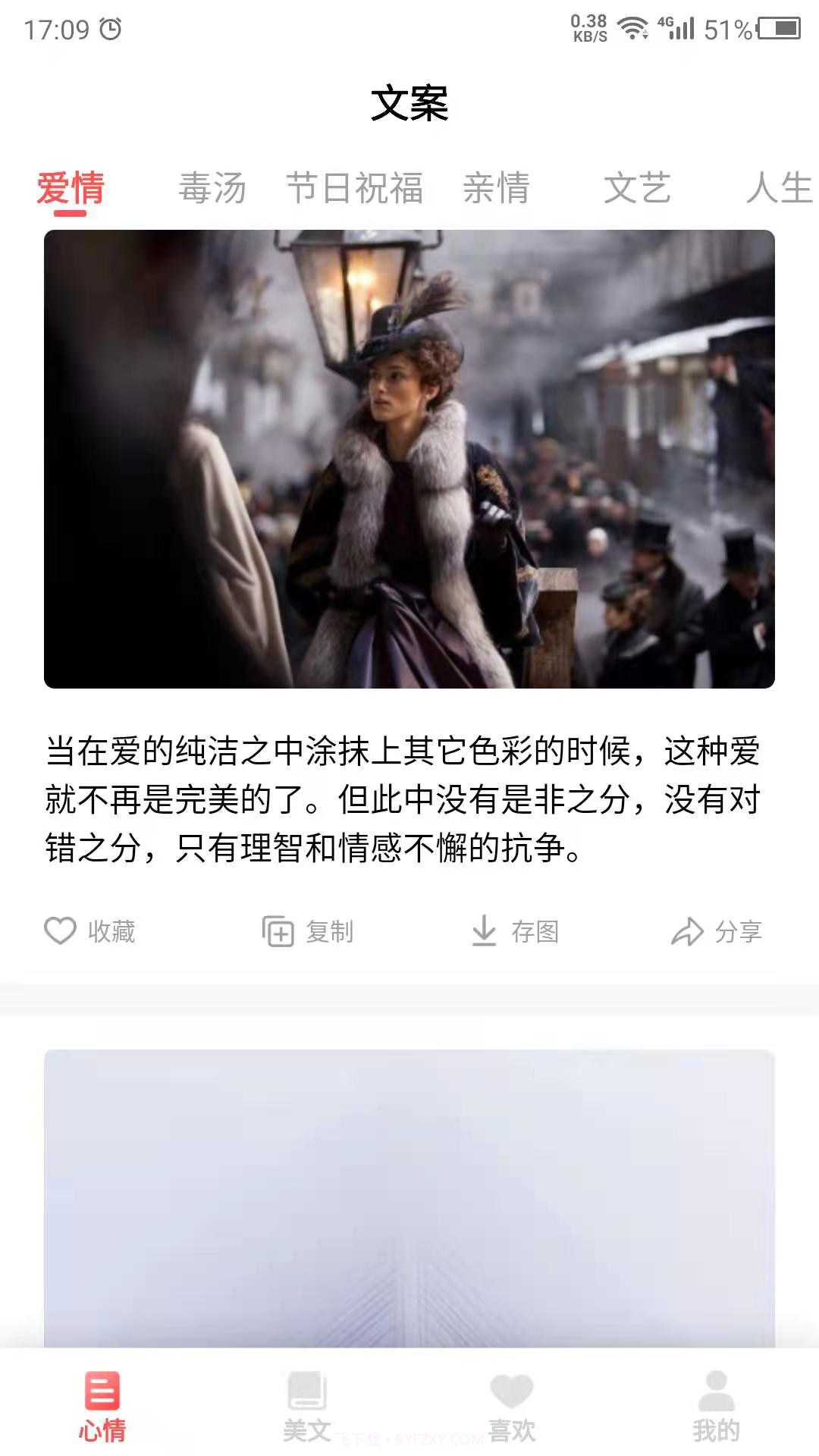
Task: Toggle 收藏 to favorite the quote
Action: (x=91, y=932)
